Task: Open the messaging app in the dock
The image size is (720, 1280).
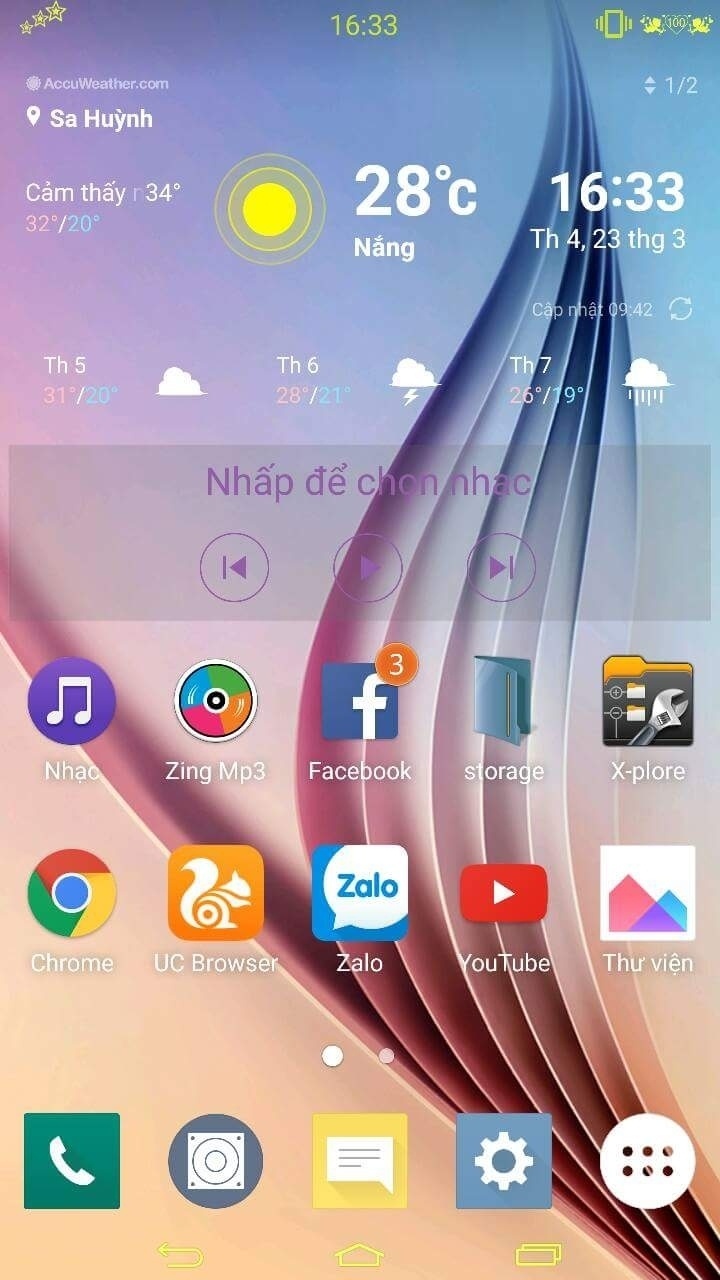Action: click(360, 1161)
